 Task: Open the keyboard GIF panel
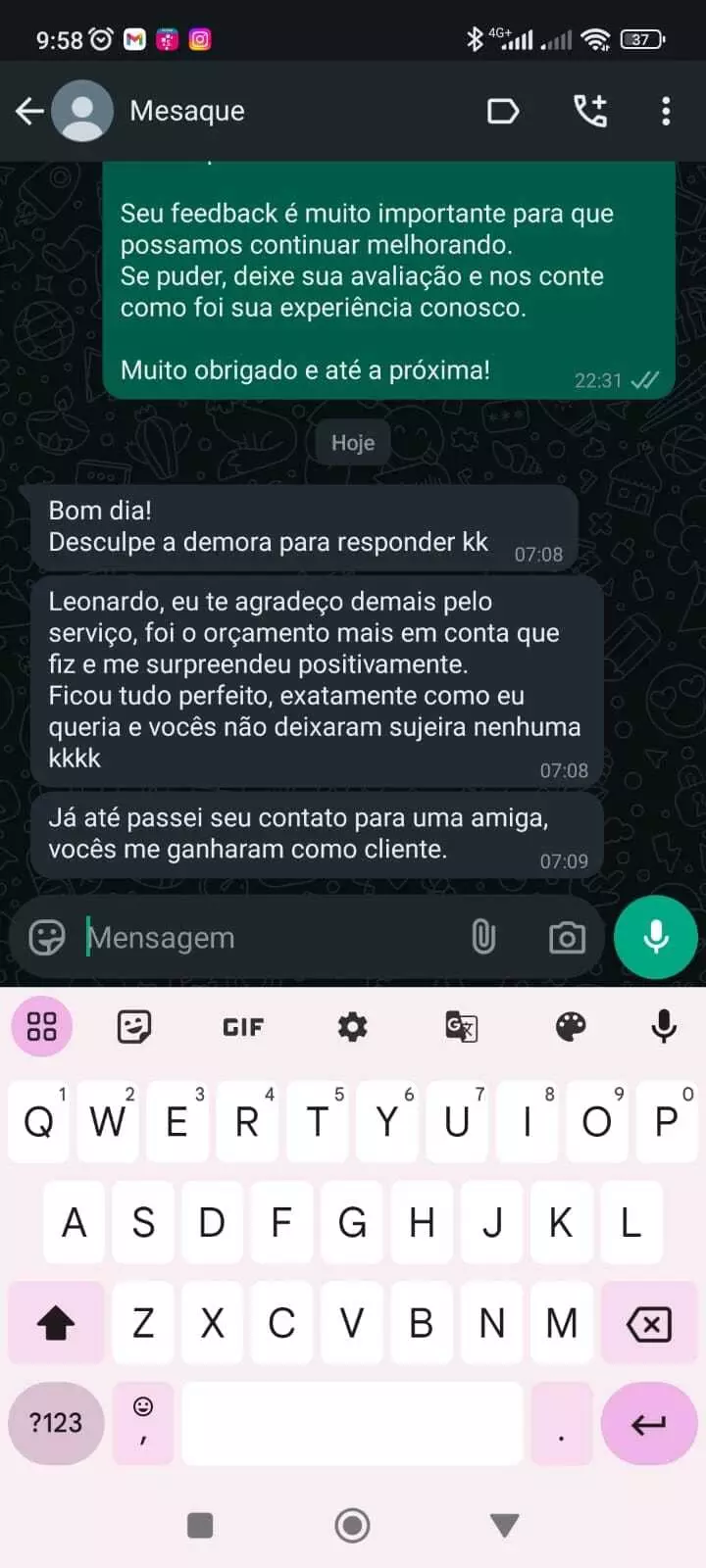(x=243, y=1026)
